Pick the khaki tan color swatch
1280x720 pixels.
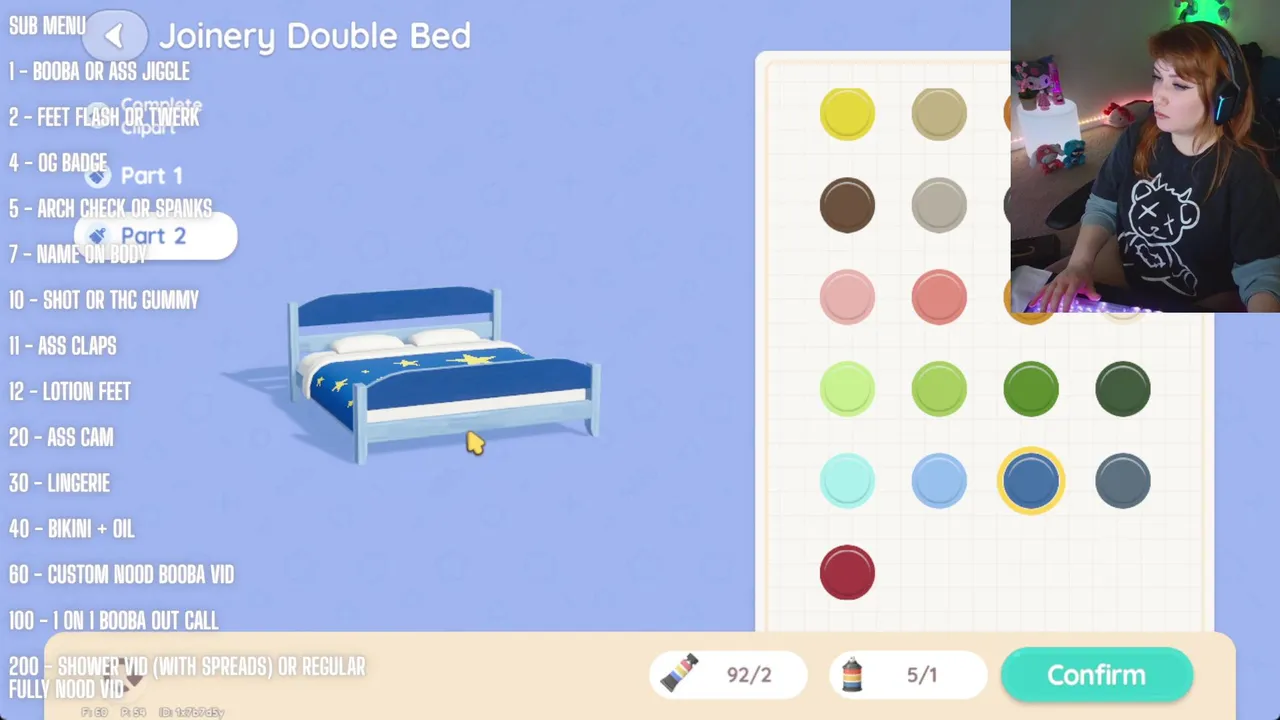939,113
